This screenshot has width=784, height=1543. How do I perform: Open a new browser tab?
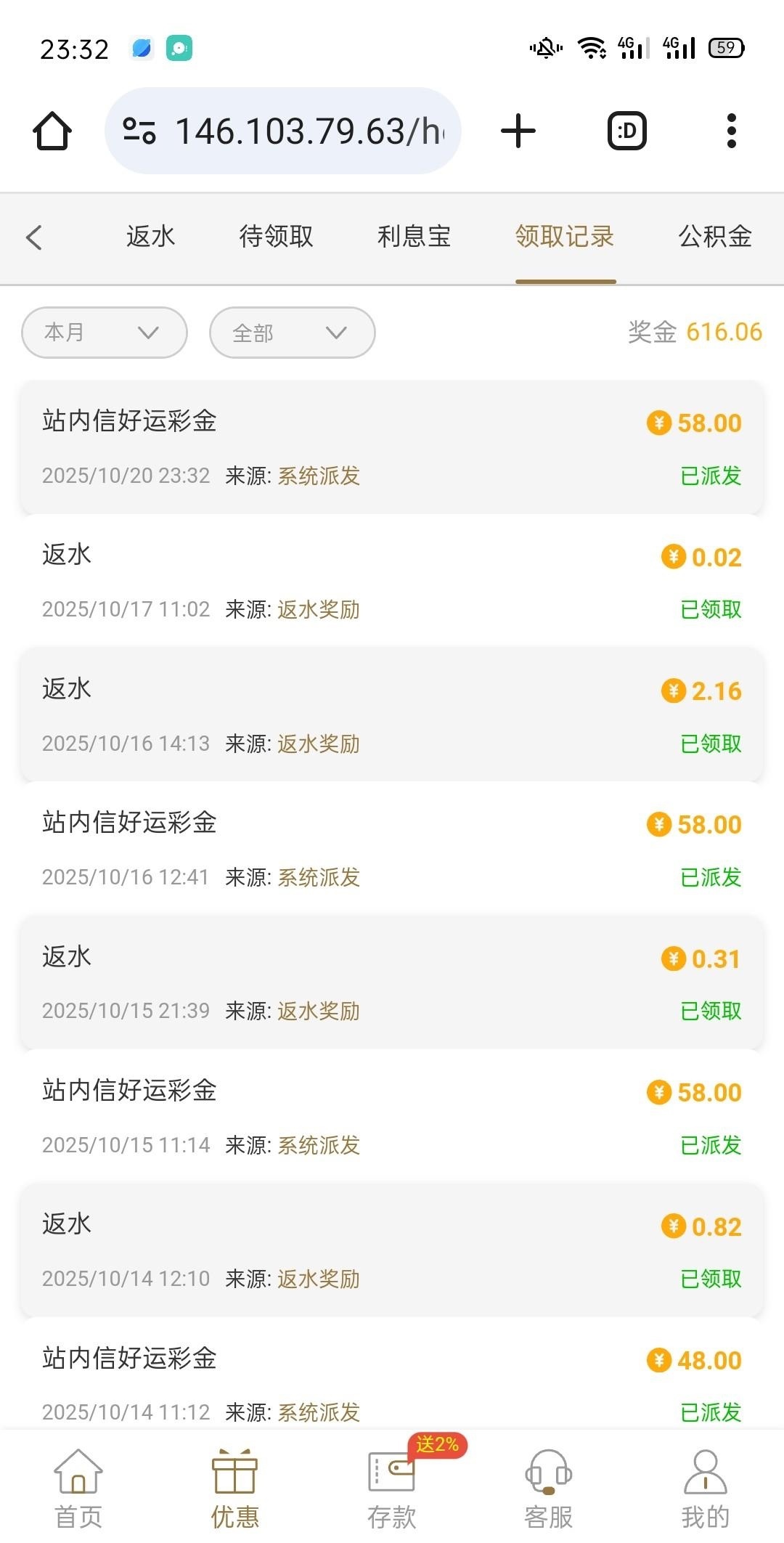pos(518,131)
